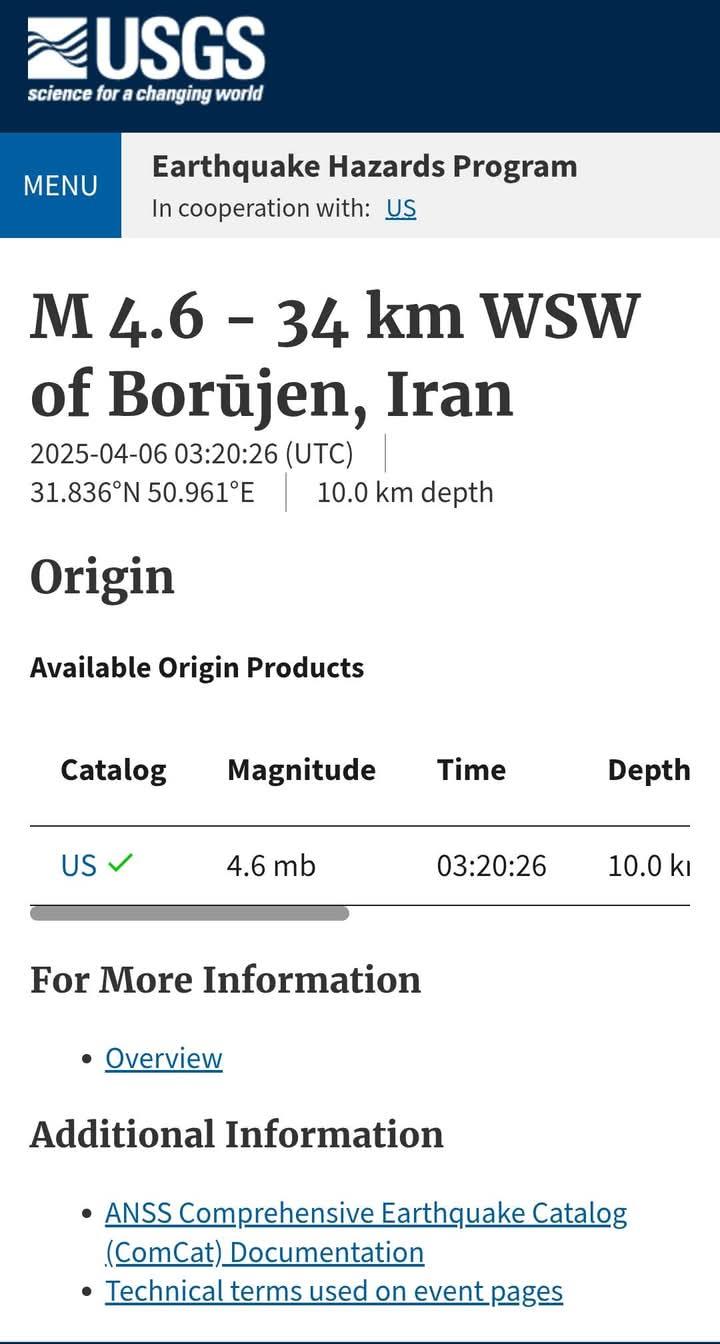Screen dimensions: 720x1344
Task: Open Technical terms used on event pages
Action: tap(334, 1291)
